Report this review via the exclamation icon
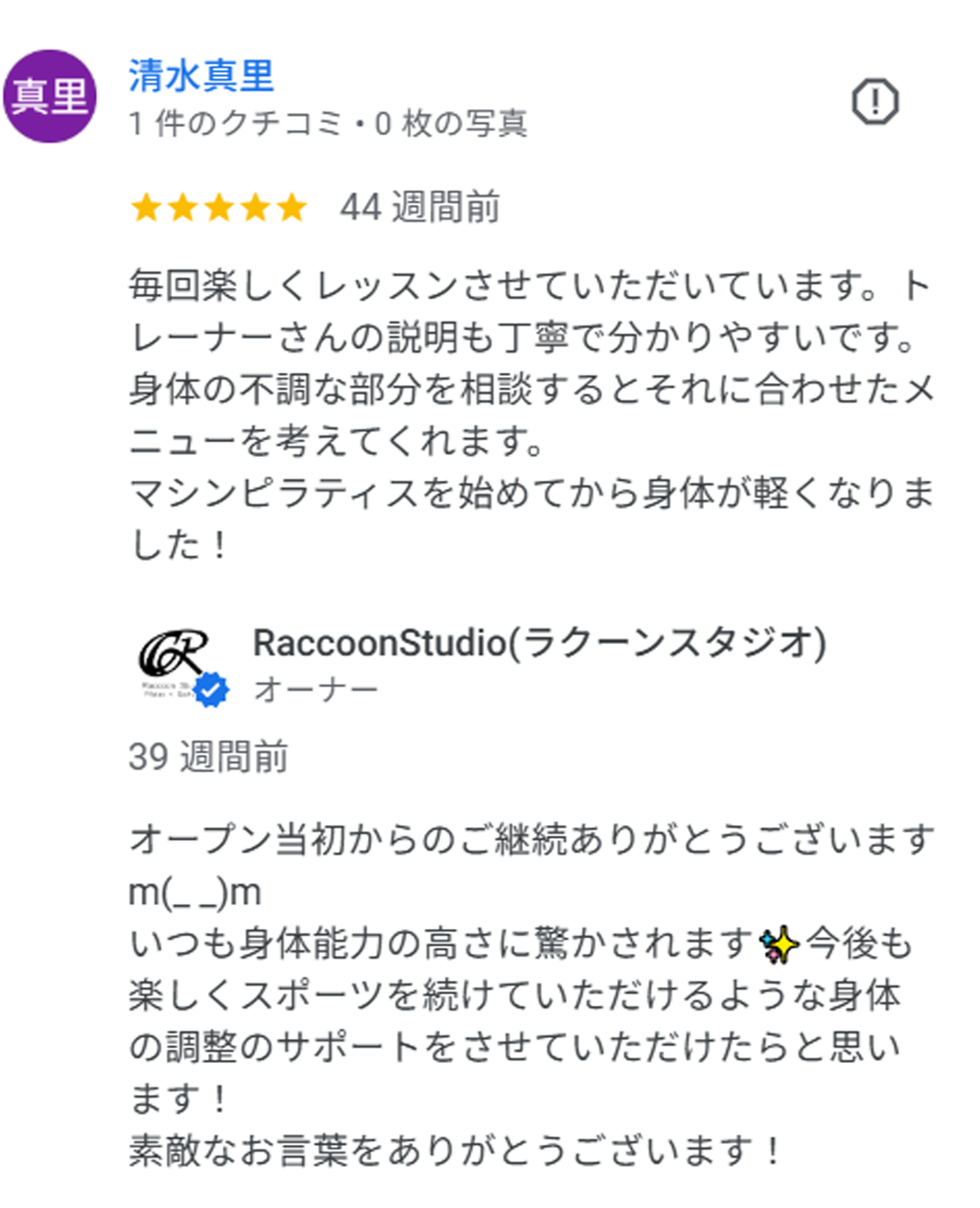This screenshot has width=980, height=1208. [x=875, y=102]
